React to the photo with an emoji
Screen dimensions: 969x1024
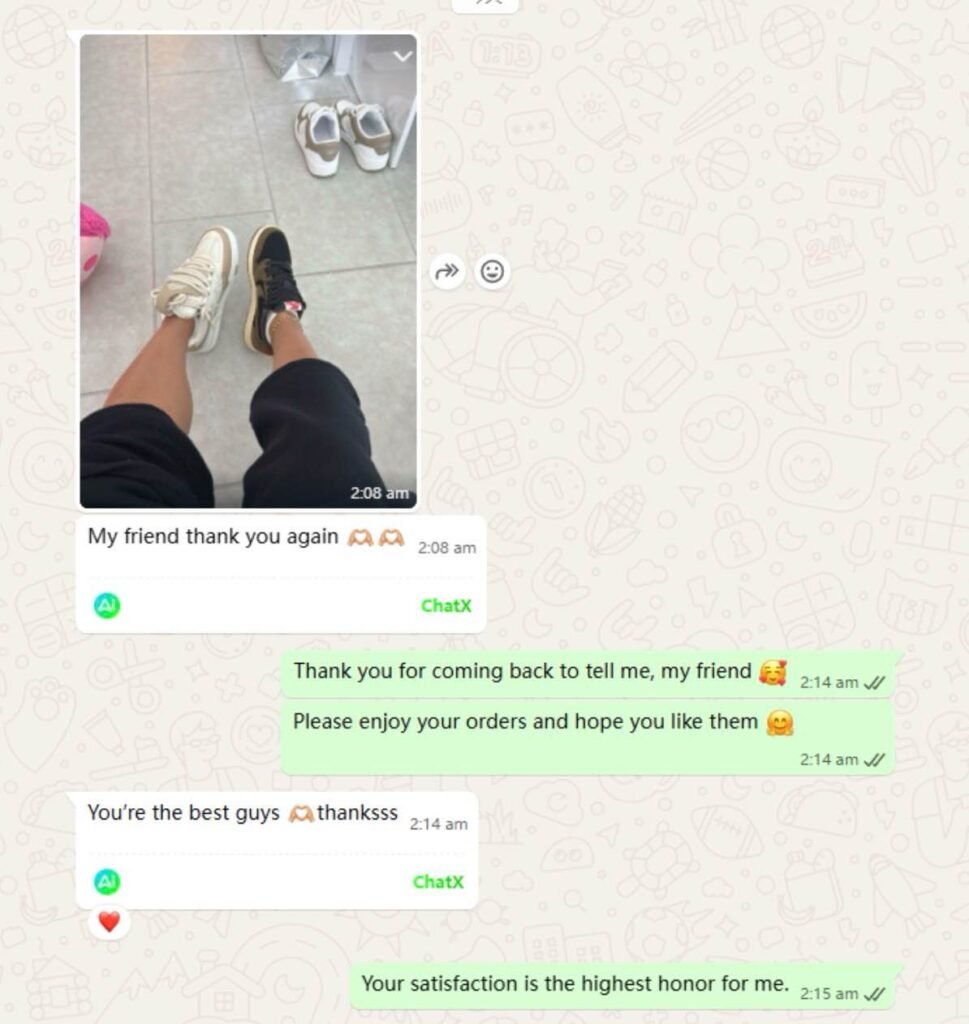[x=491, y=271]
